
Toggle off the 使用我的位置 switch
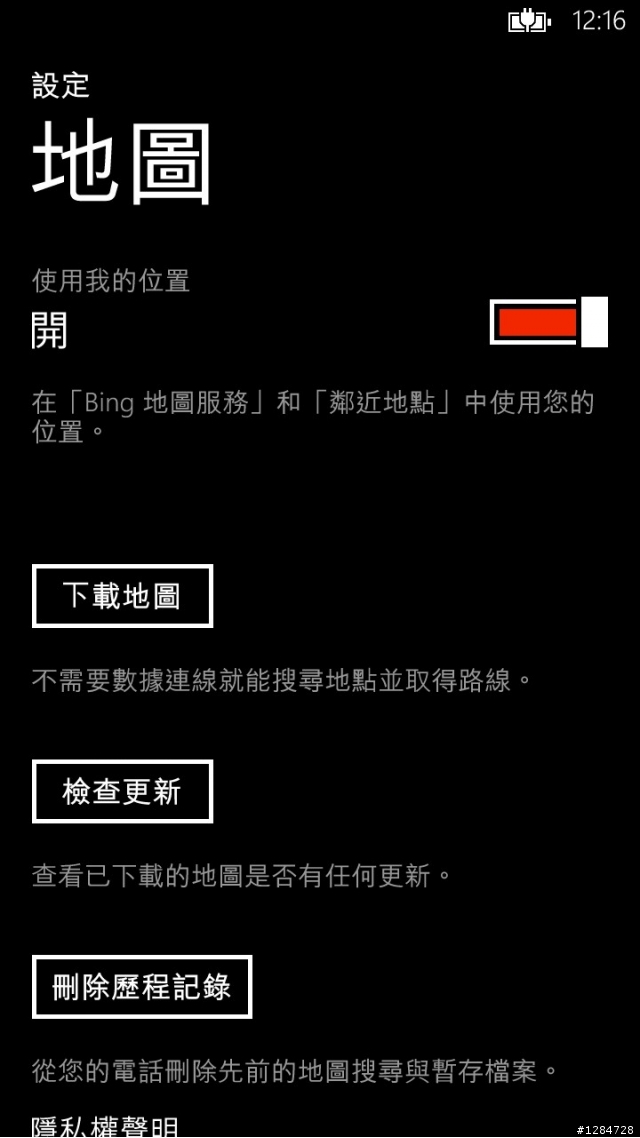pos(548,322)
